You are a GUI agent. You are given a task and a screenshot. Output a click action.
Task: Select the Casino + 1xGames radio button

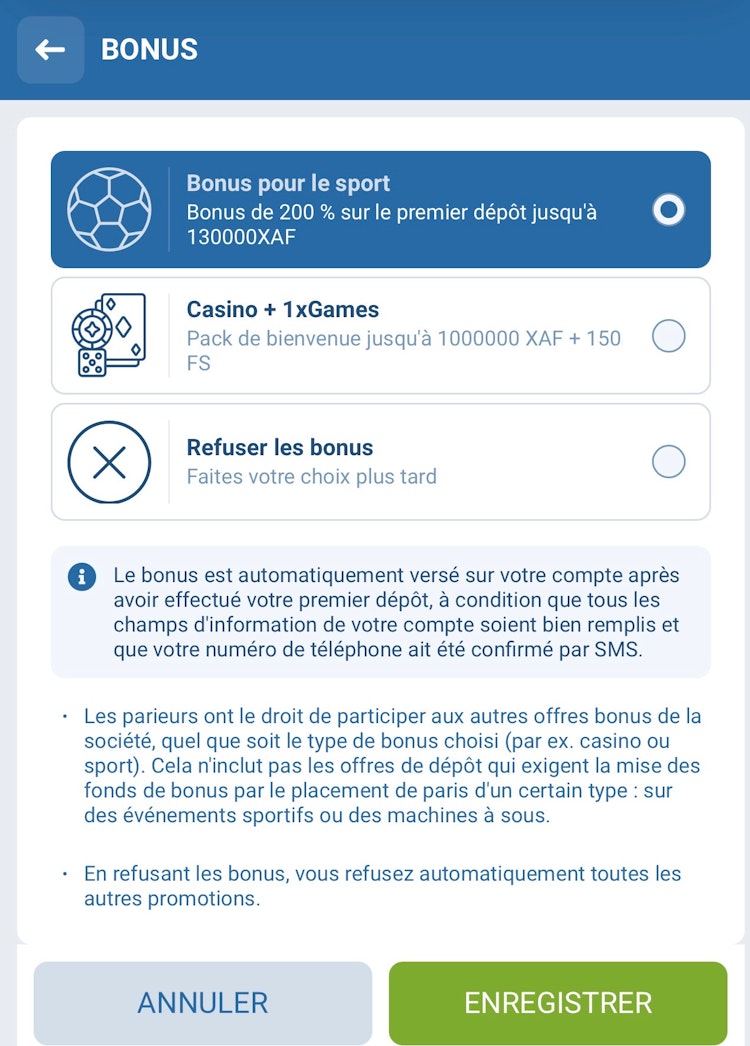[x=668, y=336]
